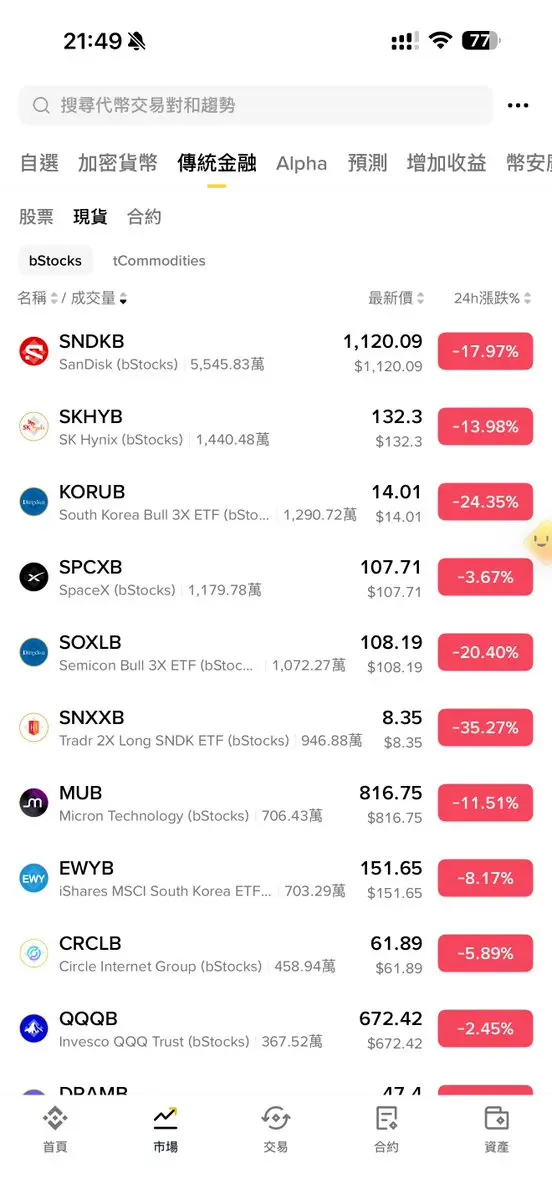The height and width of the screenshot is (1199, 552).
Task: Open the Alpha tab
Action: click(301, 163)
